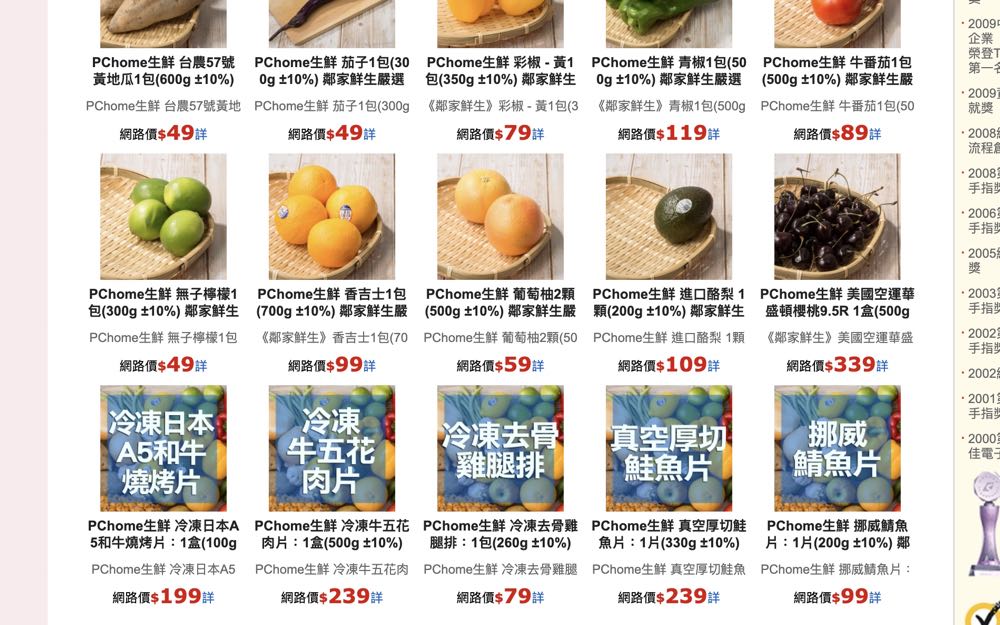View price details 詳 for 美國空運櫻桃 $339
Screen dimensions: 1000x625
882,367
